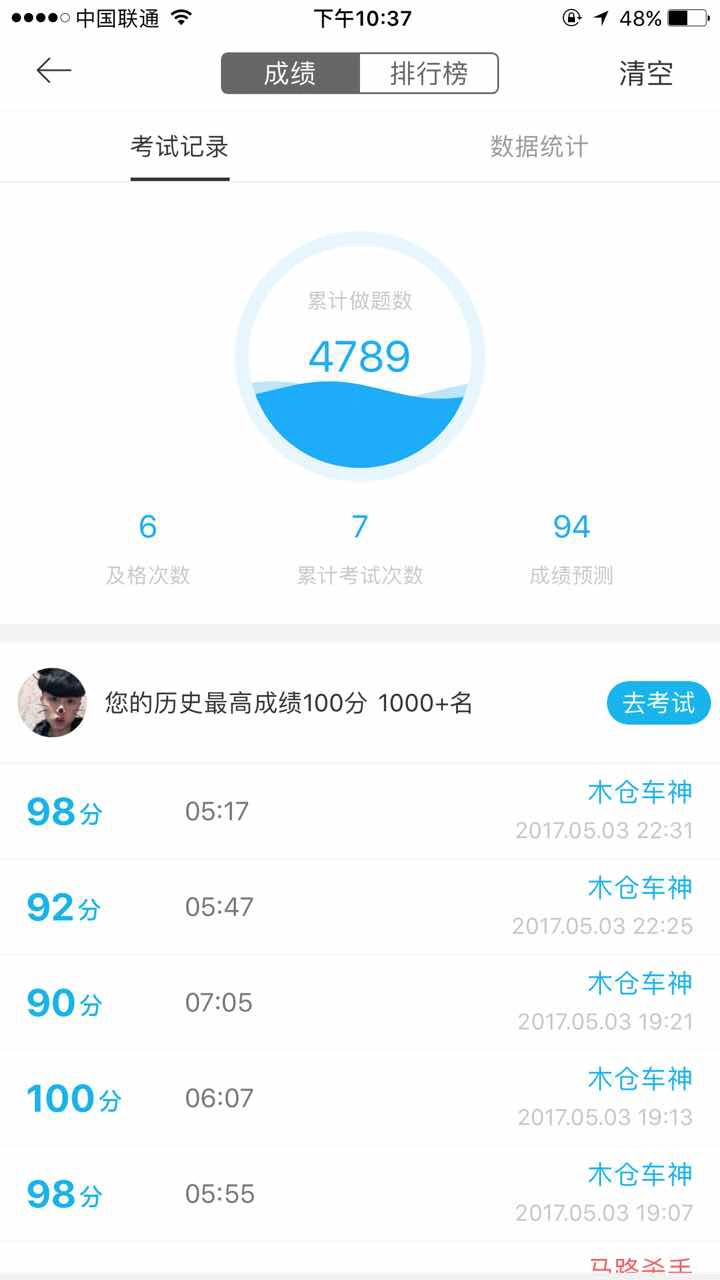Open the 98分 record from 22:31
Viewport: 720px width, 1280px height.
tap(360, 811)
